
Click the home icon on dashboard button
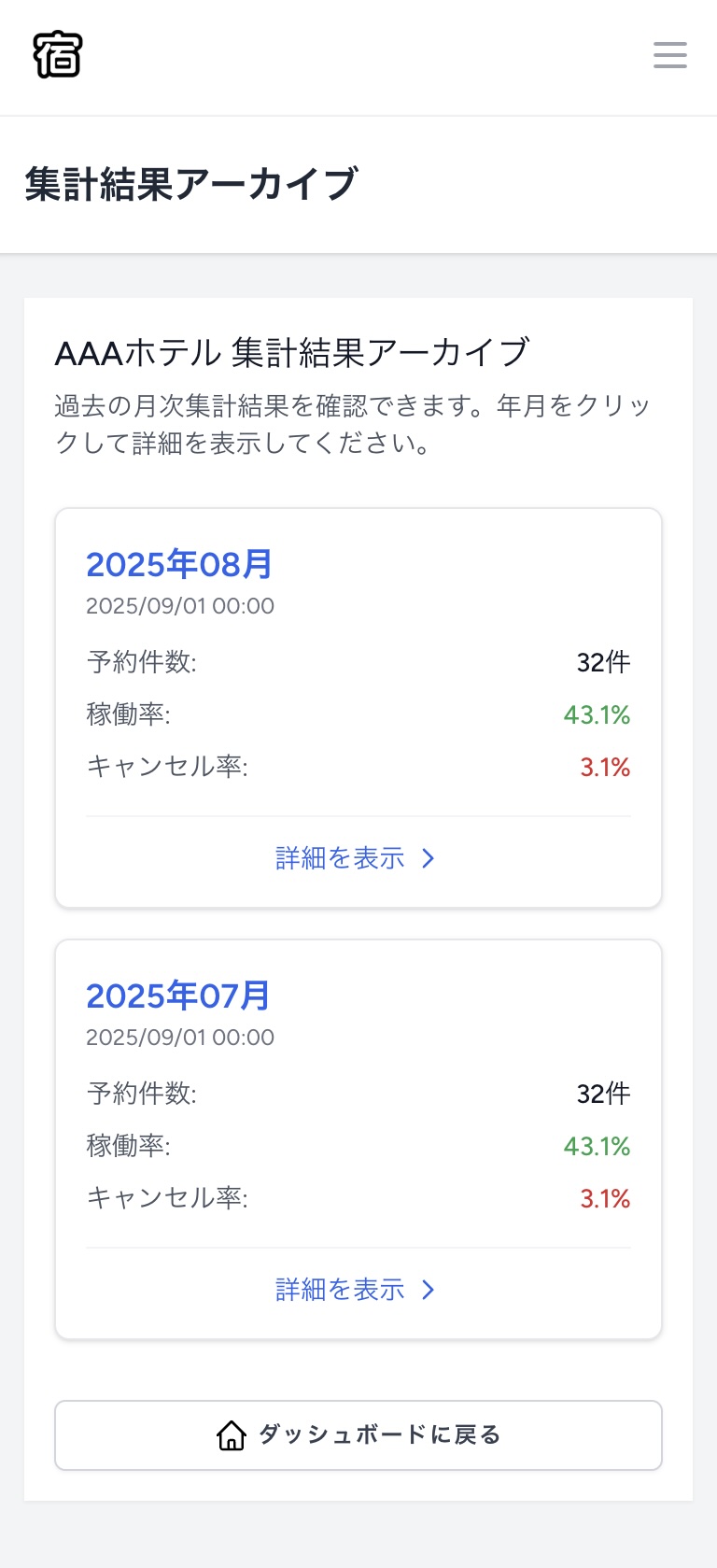point(231,1434)
